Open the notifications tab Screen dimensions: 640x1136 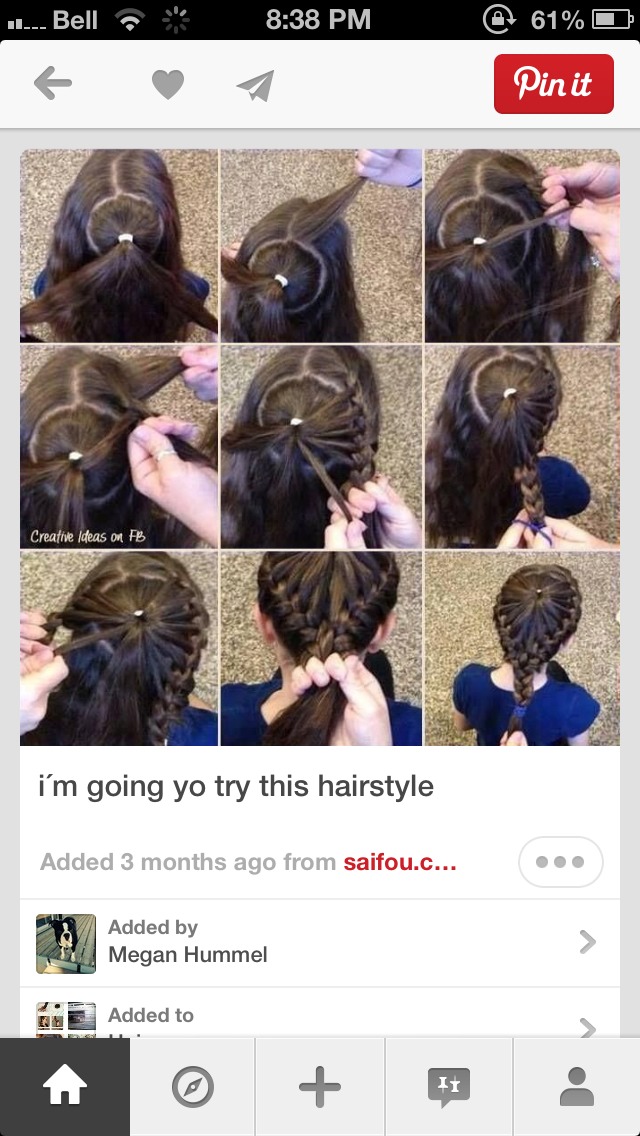448,1087
